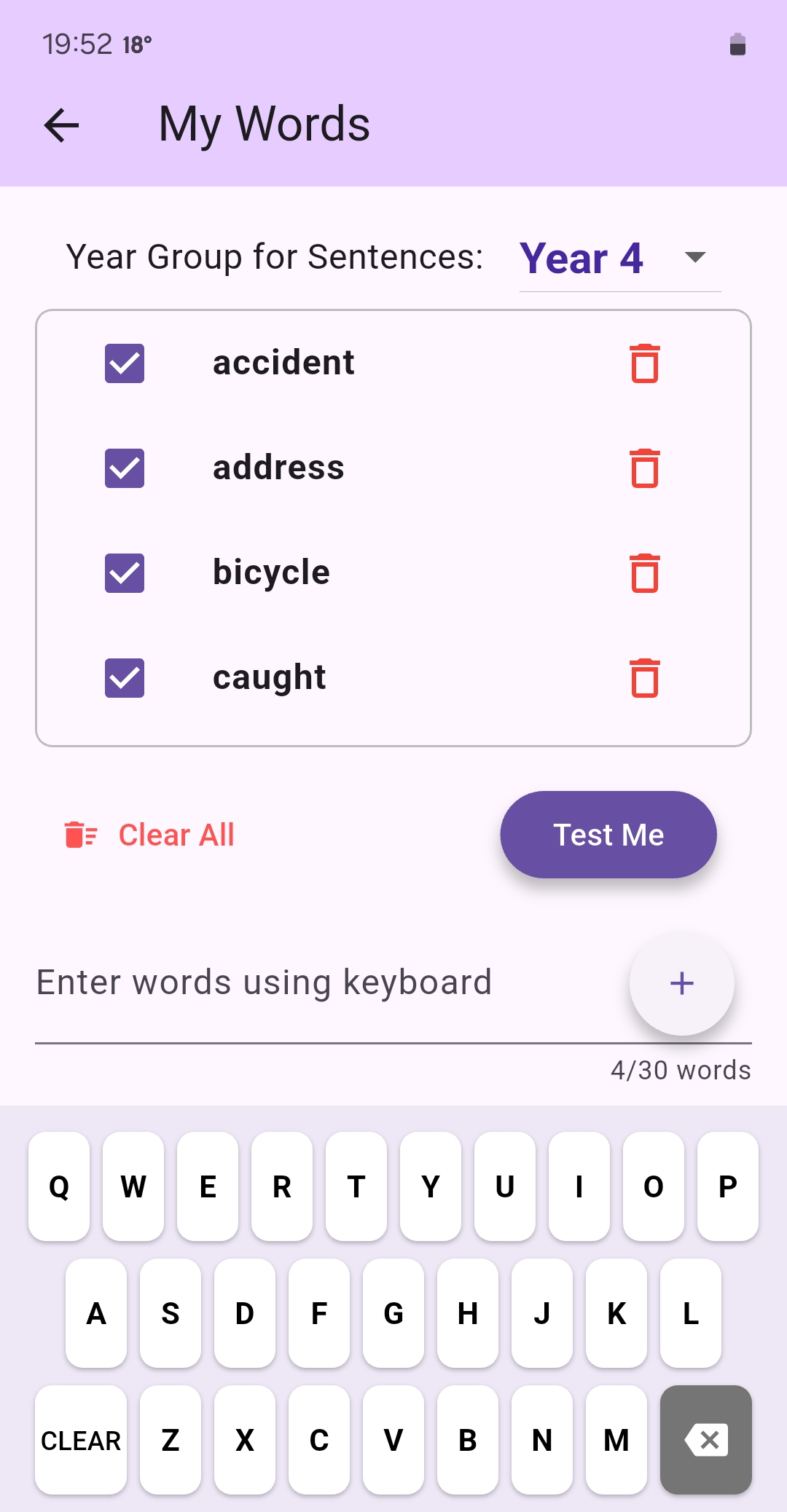The width and height of the screenshot is (787, 1512).
Task: Hit the backspace key on the keyboard
Action: click(x=705, y=1440)
